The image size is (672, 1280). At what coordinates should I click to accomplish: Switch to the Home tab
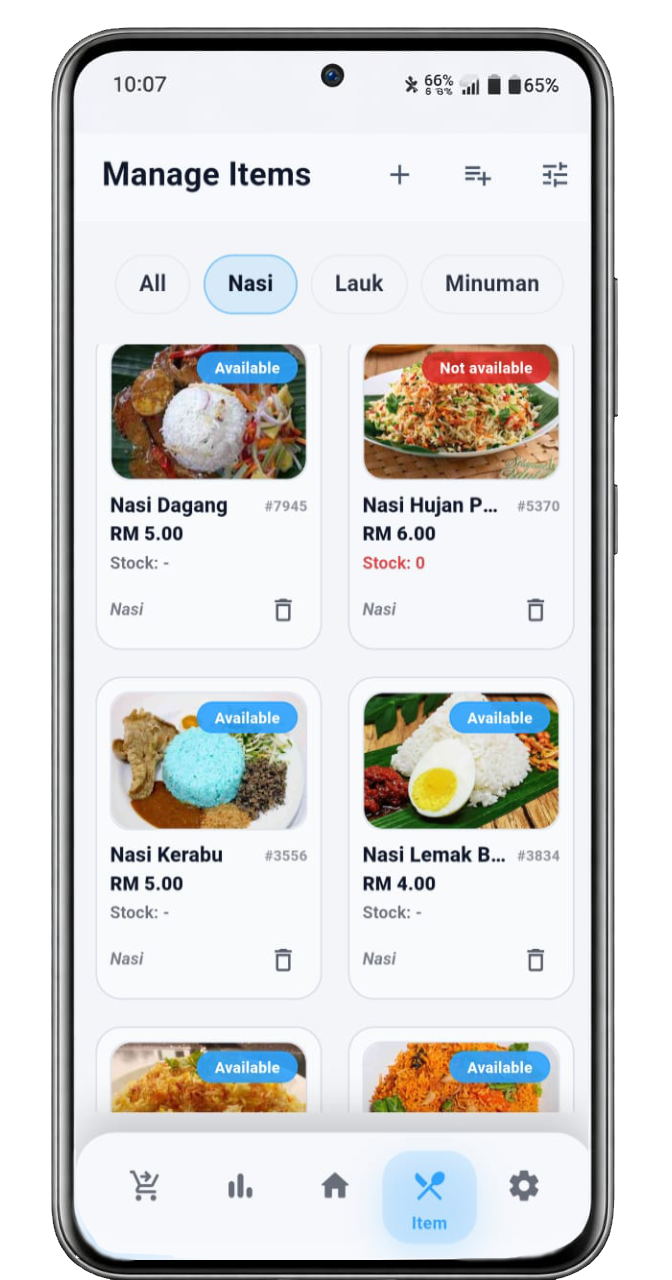tap(335, 1186)
